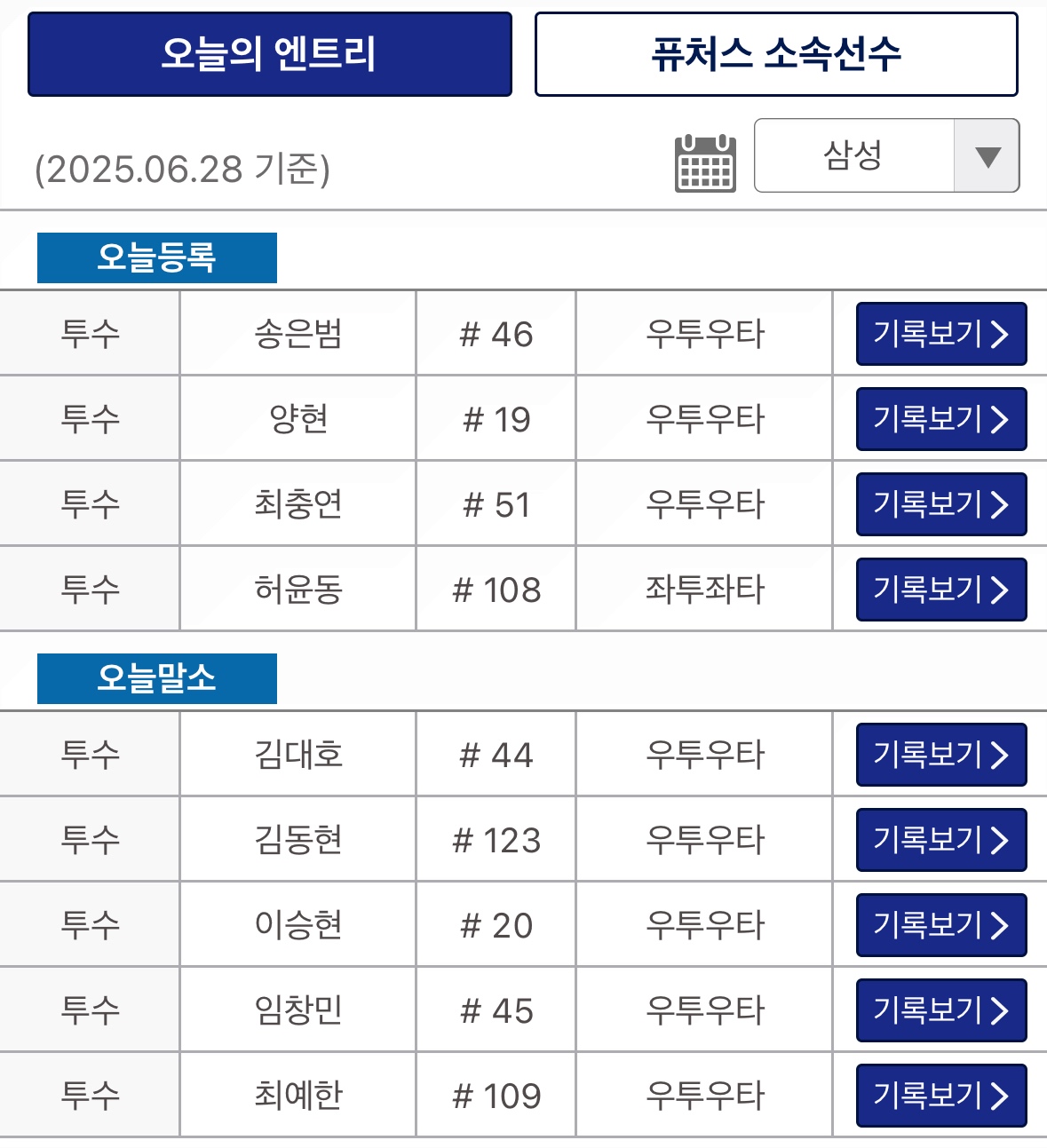View records for 임창민
The width and height of the screenshot is (1047, 1148).
coord(940,1010)
